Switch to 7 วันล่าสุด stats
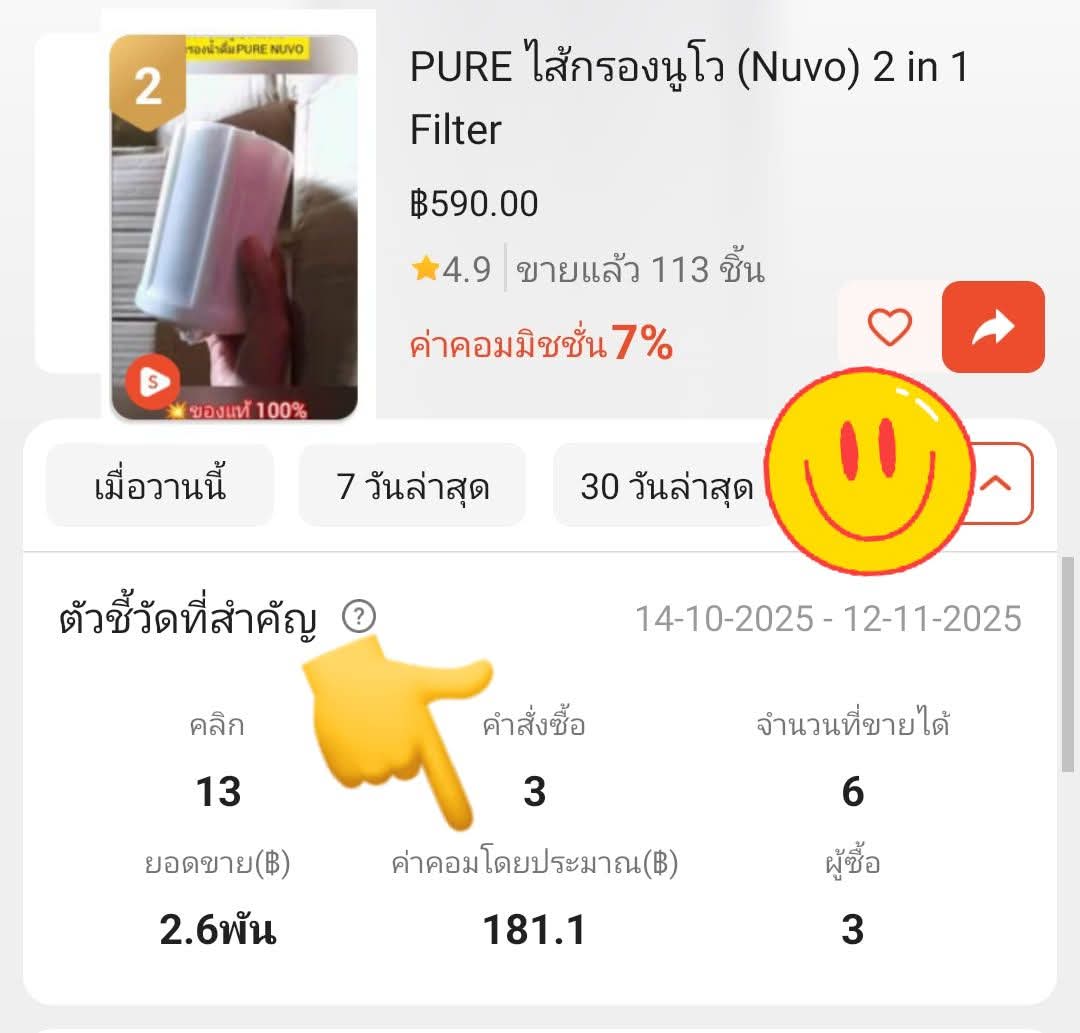The image size is (1080, 1033). point(412,486)
